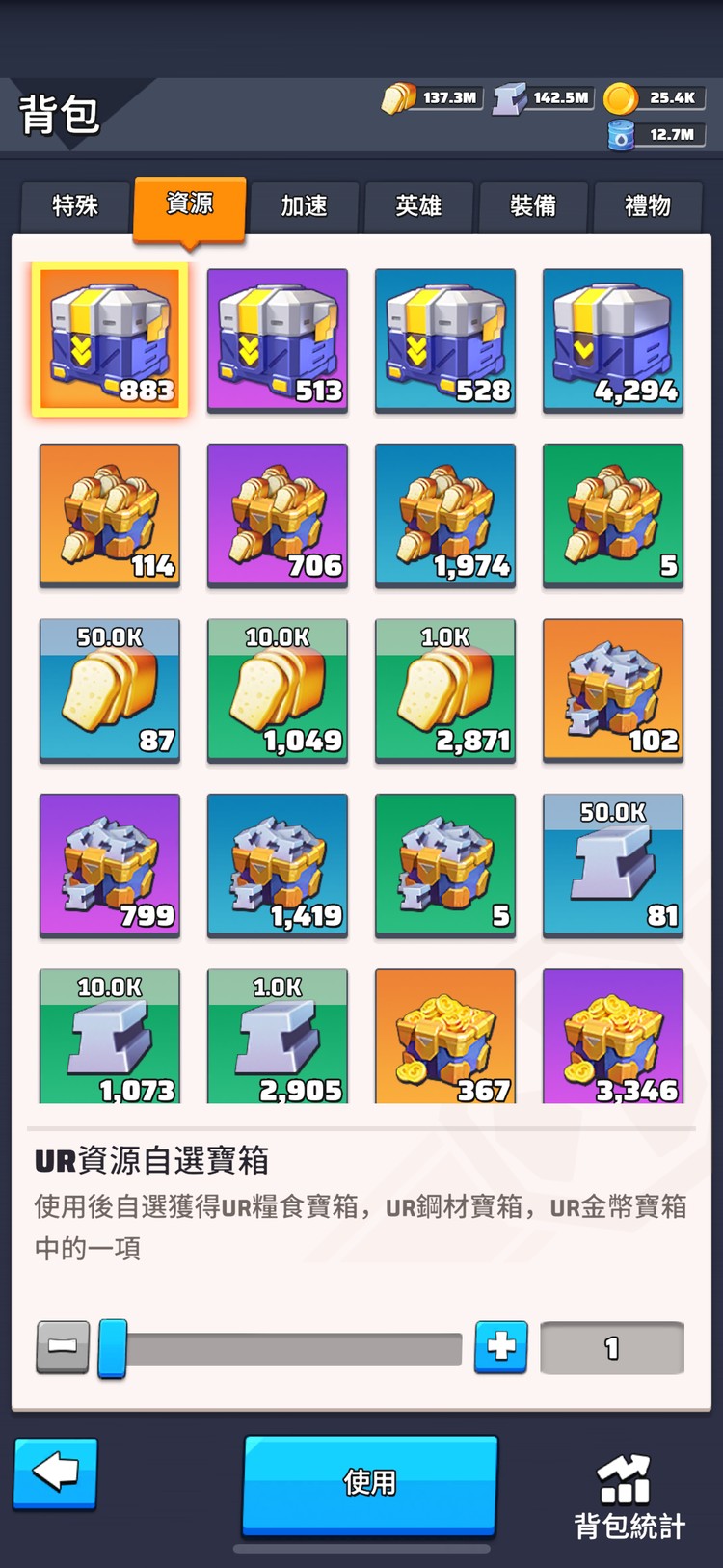Viewport: 723px width, 1568px height.
Task: Open the 裝備 tab
Action: (x=533, y=205)
